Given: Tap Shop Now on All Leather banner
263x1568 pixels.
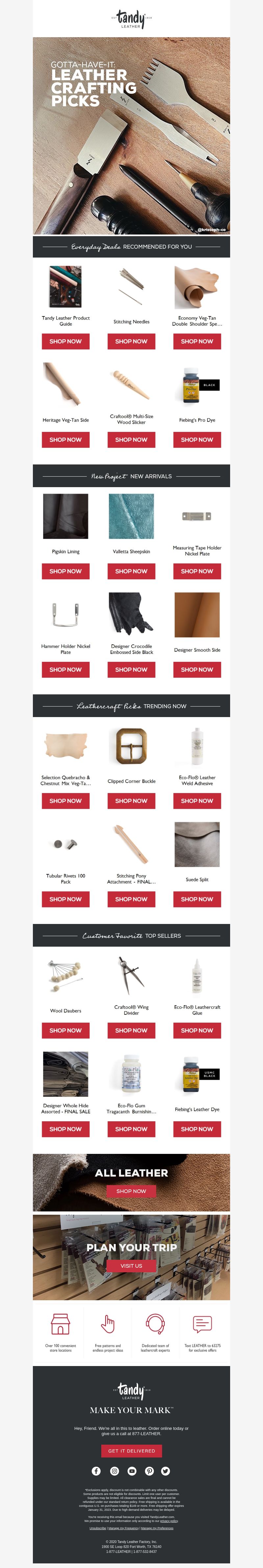Looking at the screenshot, I should click(131, 1191).
